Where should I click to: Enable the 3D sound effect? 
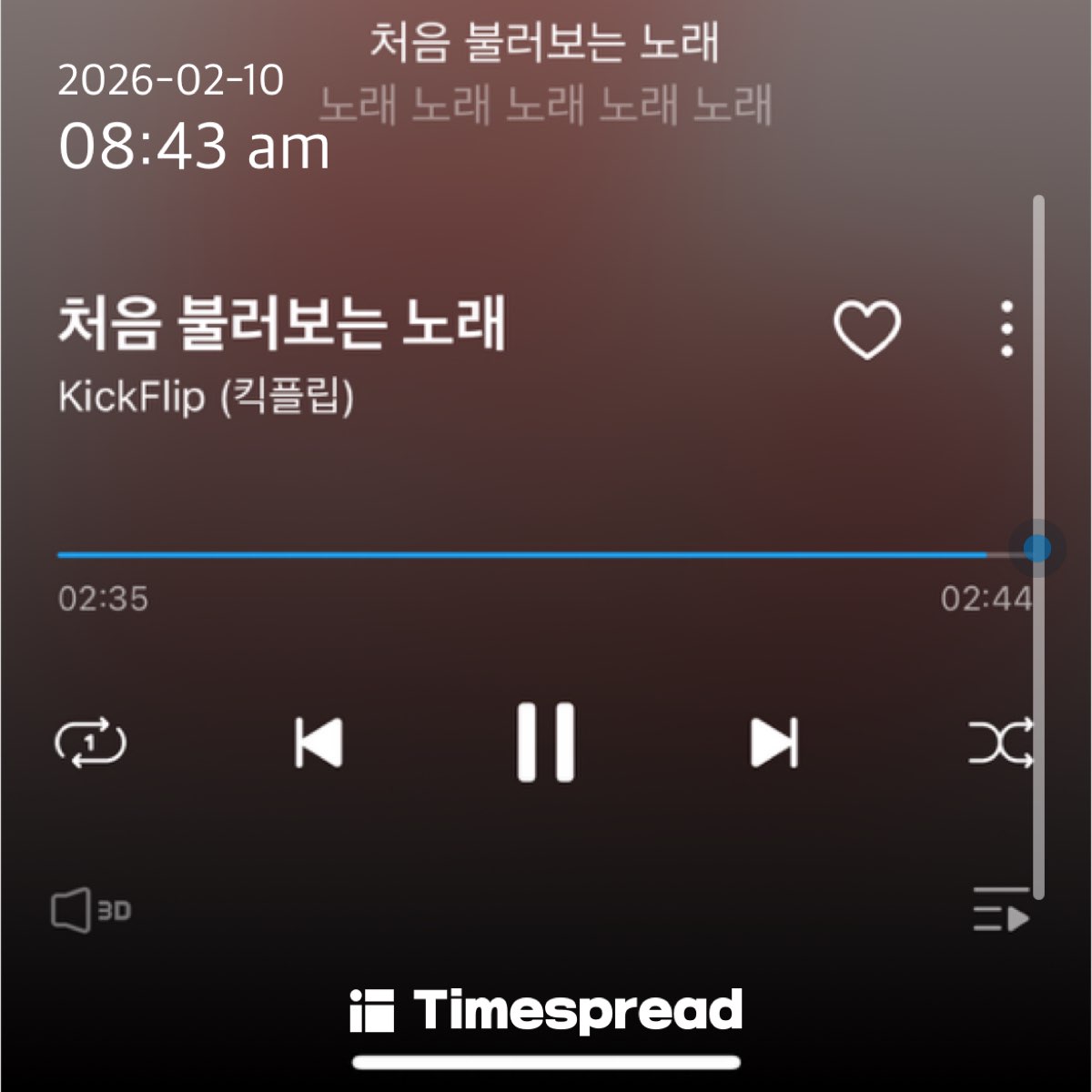click(x=90, y=910)
